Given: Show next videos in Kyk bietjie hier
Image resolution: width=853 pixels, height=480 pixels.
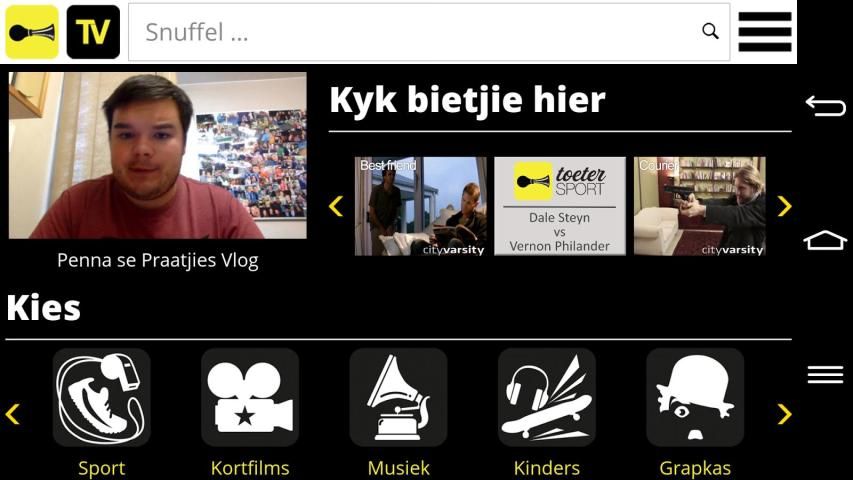Looking at the screenshot, I should [784, 206].
